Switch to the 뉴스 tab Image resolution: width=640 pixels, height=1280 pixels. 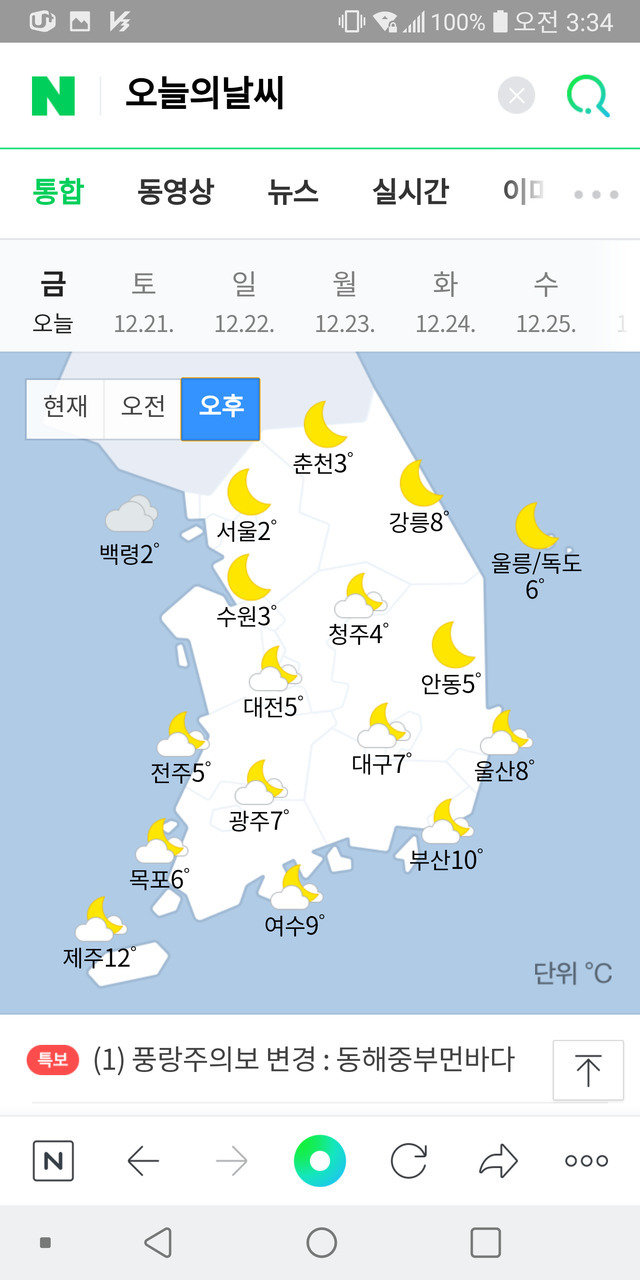pos(293,191)
